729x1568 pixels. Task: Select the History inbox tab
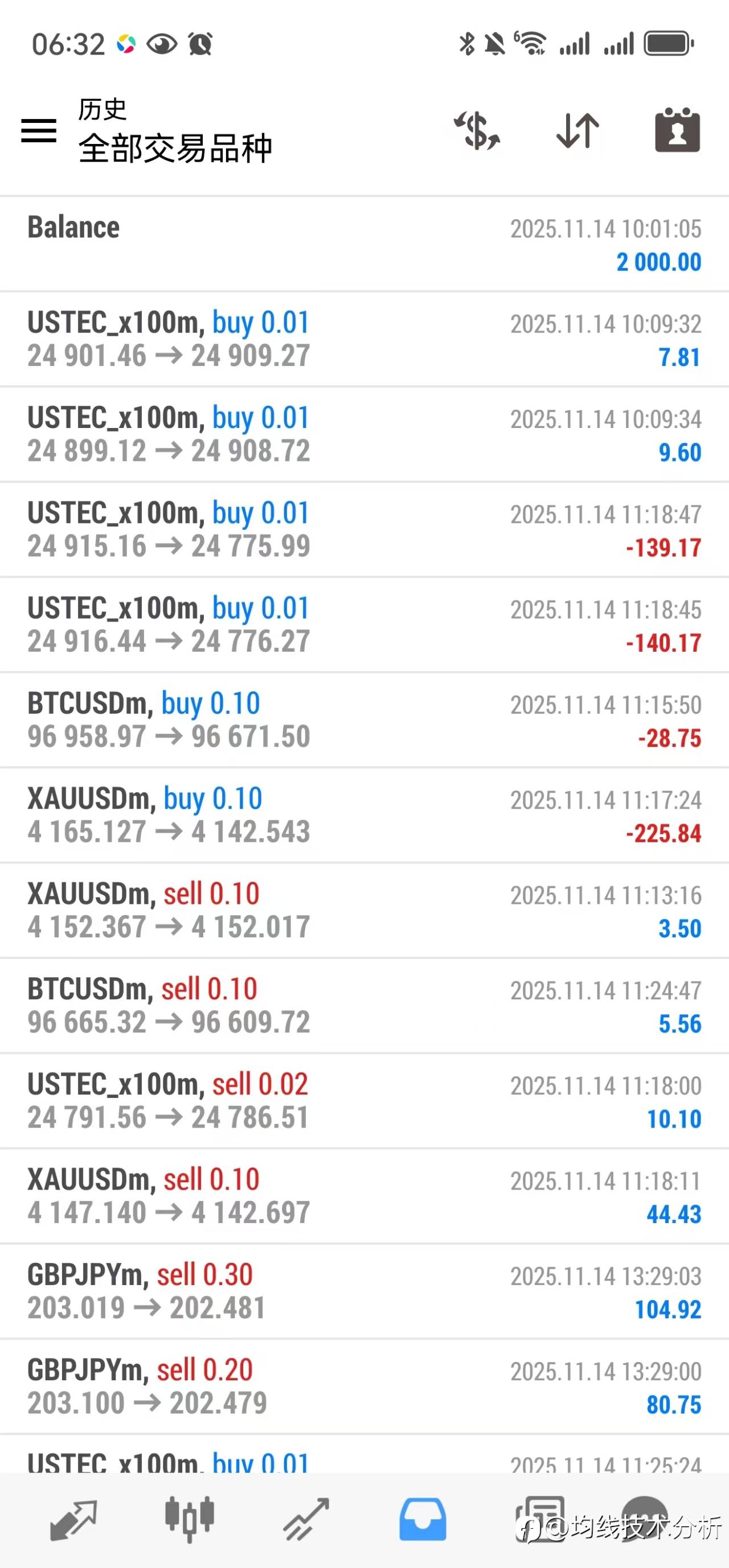[422, 1520]
